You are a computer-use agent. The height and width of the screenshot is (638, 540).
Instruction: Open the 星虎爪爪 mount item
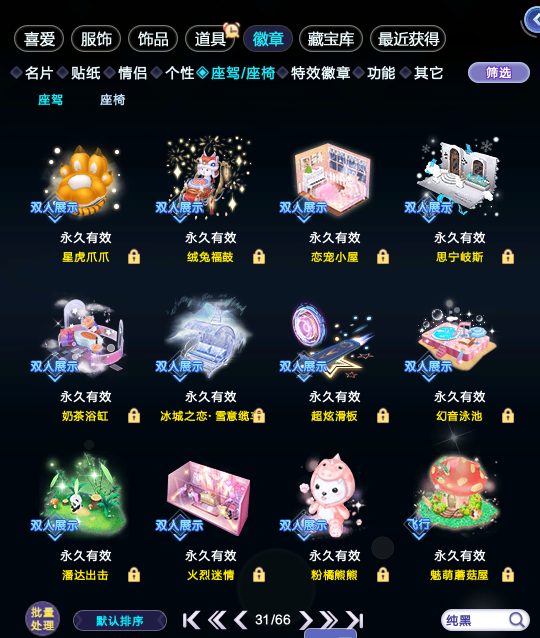(x=85, y=181)
